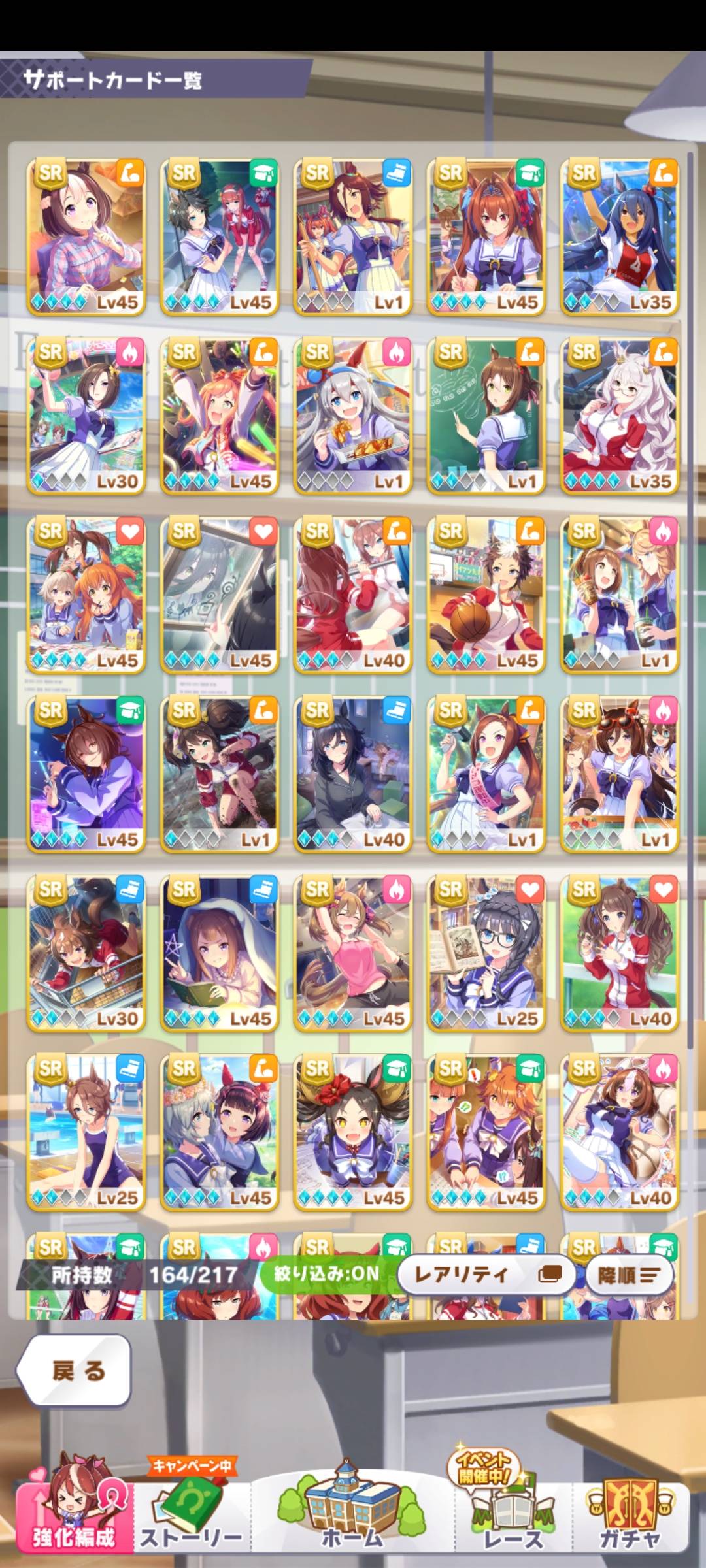Select the girl under blanket reading card

tap(220, 953)
